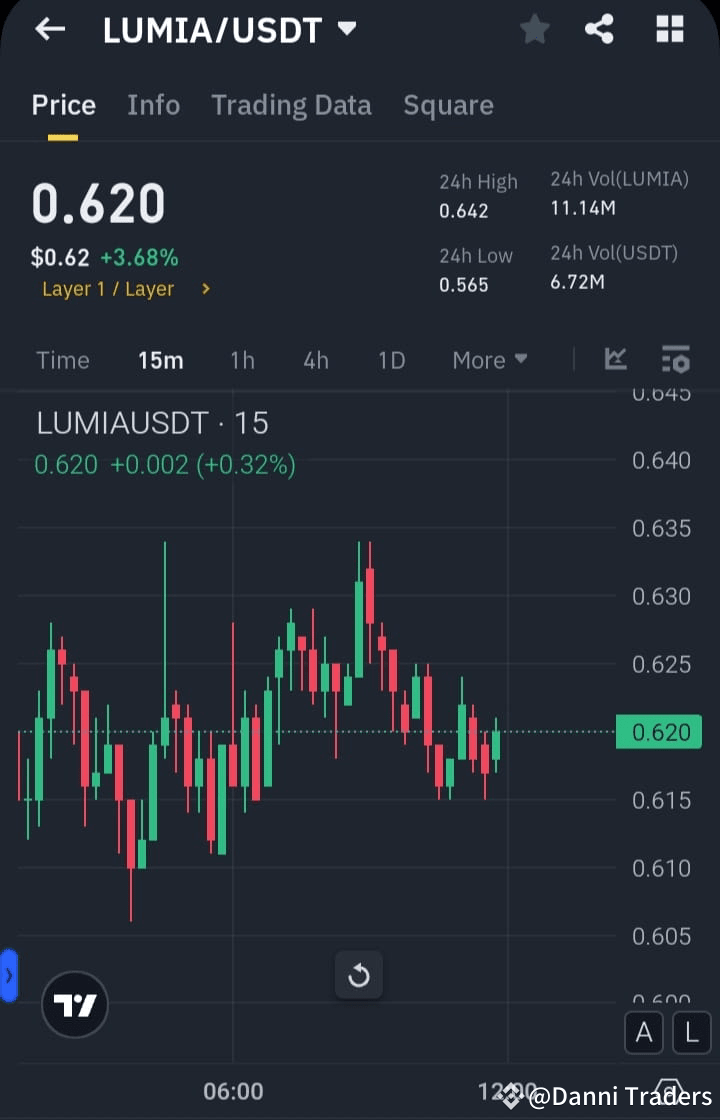
Task: Toggle the L label button near the bottom
Action: pyautogui.click(x=691, y=1033)
